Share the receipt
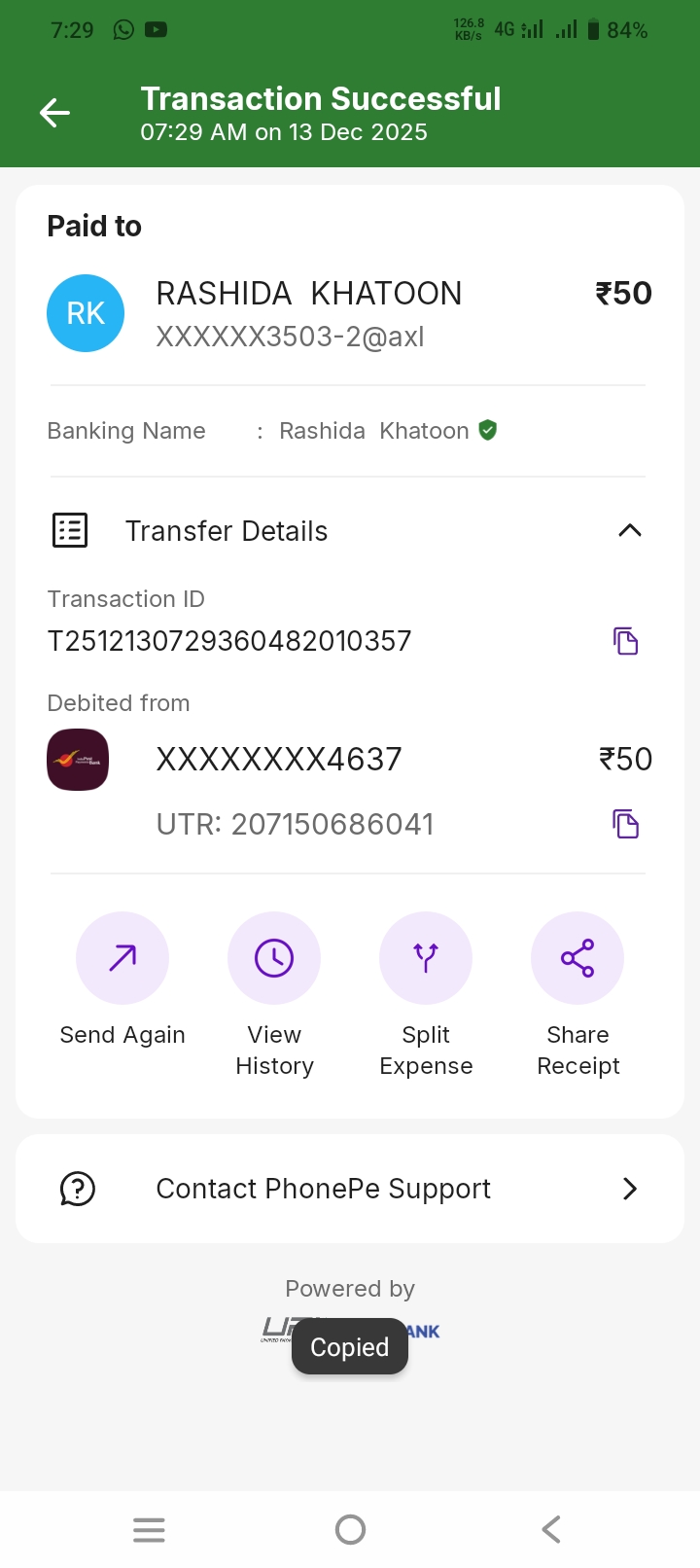700x1568 pixels. click(577, 959)
